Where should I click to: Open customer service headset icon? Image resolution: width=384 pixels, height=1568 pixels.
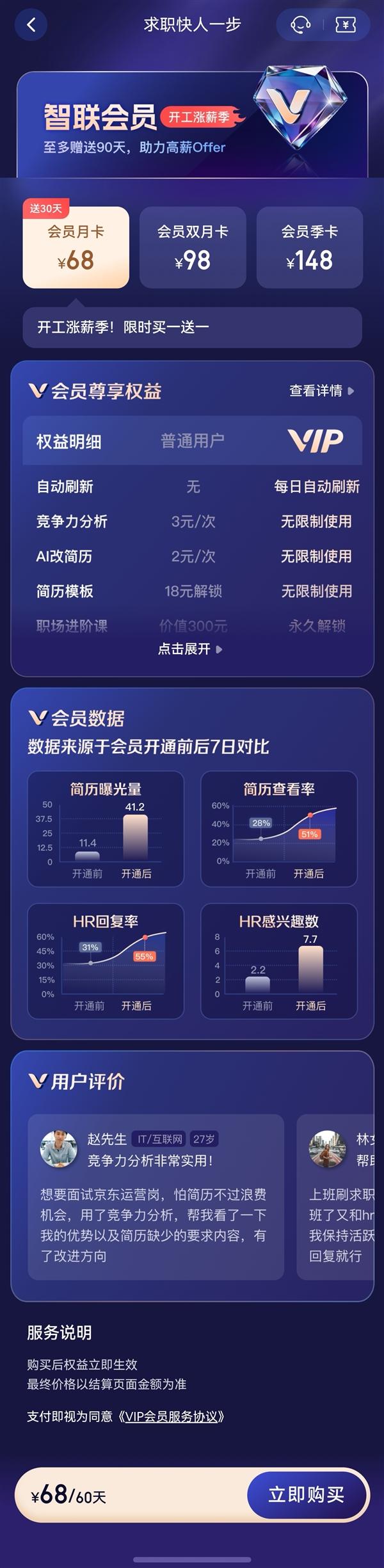300,25
